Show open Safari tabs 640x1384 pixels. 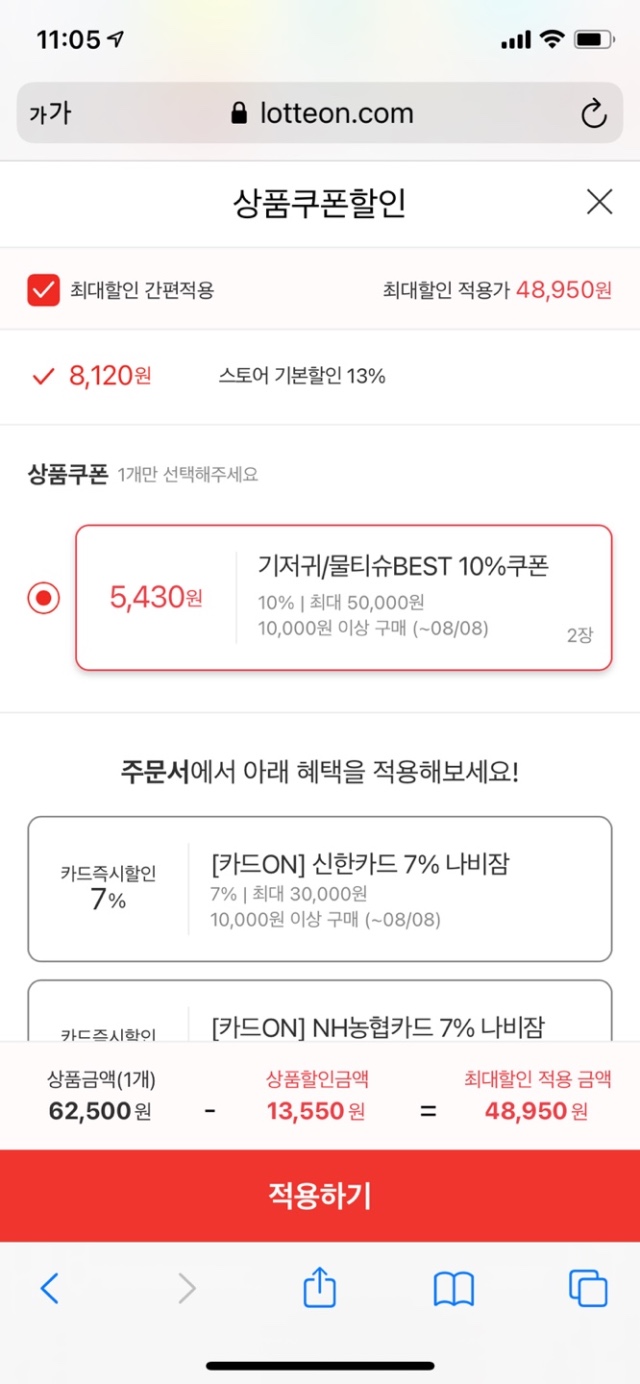[x=587, y=1288]
